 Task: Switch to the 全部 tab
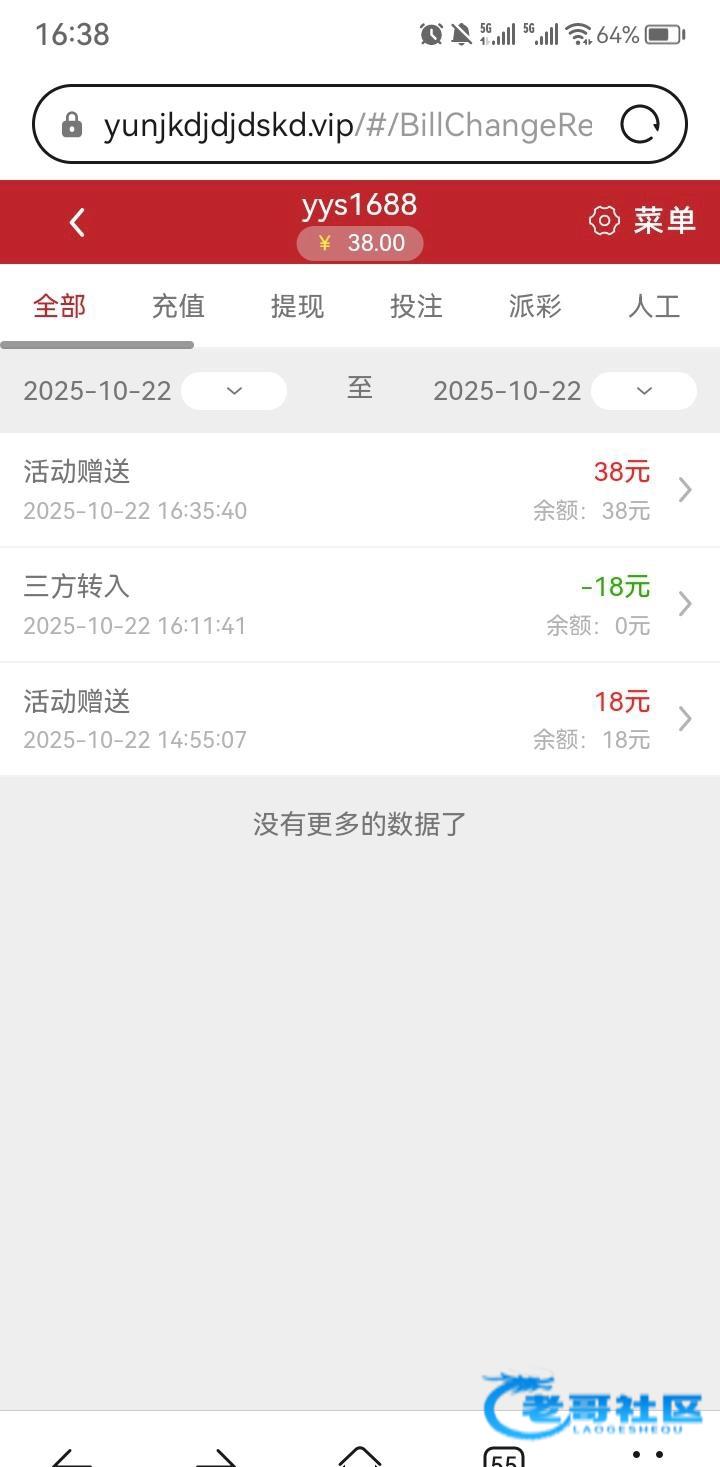[x=59, y=306]
